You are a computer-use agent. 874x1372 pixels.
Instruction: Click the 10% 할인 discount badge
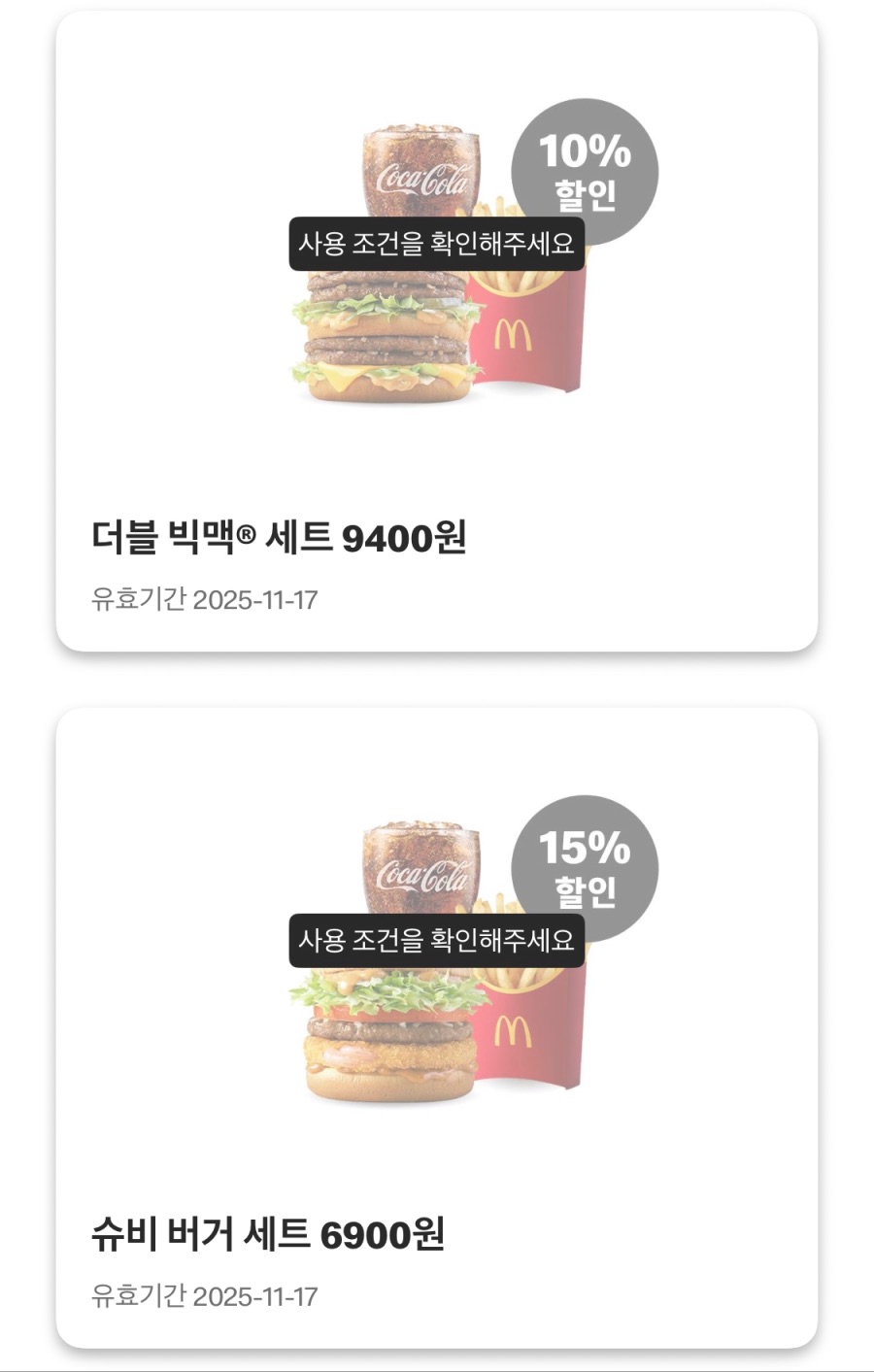(x=584, y=171)
